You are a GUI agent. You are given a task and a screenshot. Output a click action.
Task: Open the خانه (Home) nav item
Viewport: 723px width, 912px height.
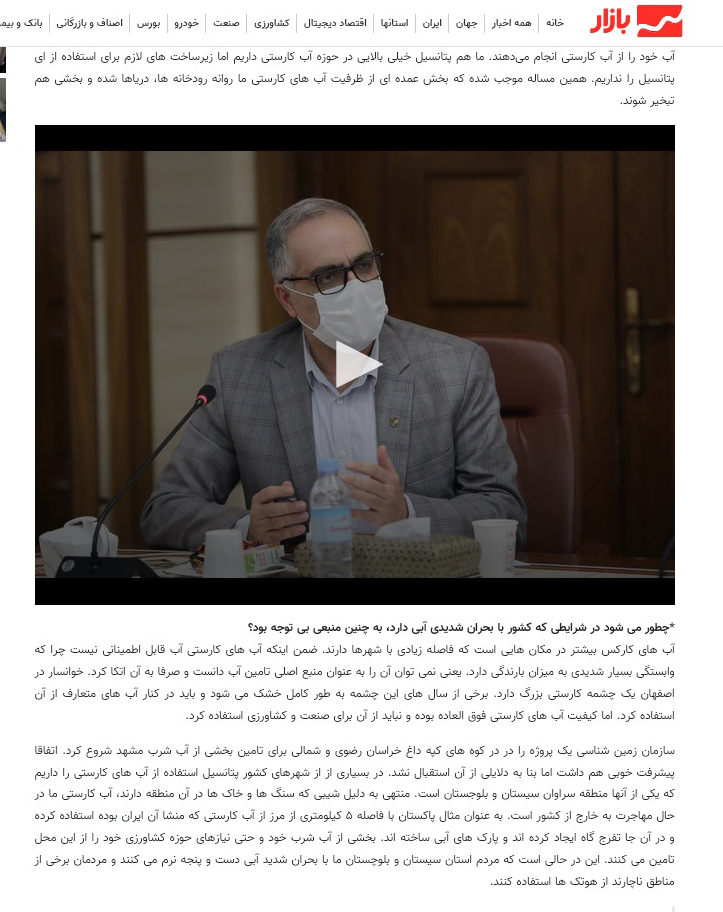(x=555, y=23)
